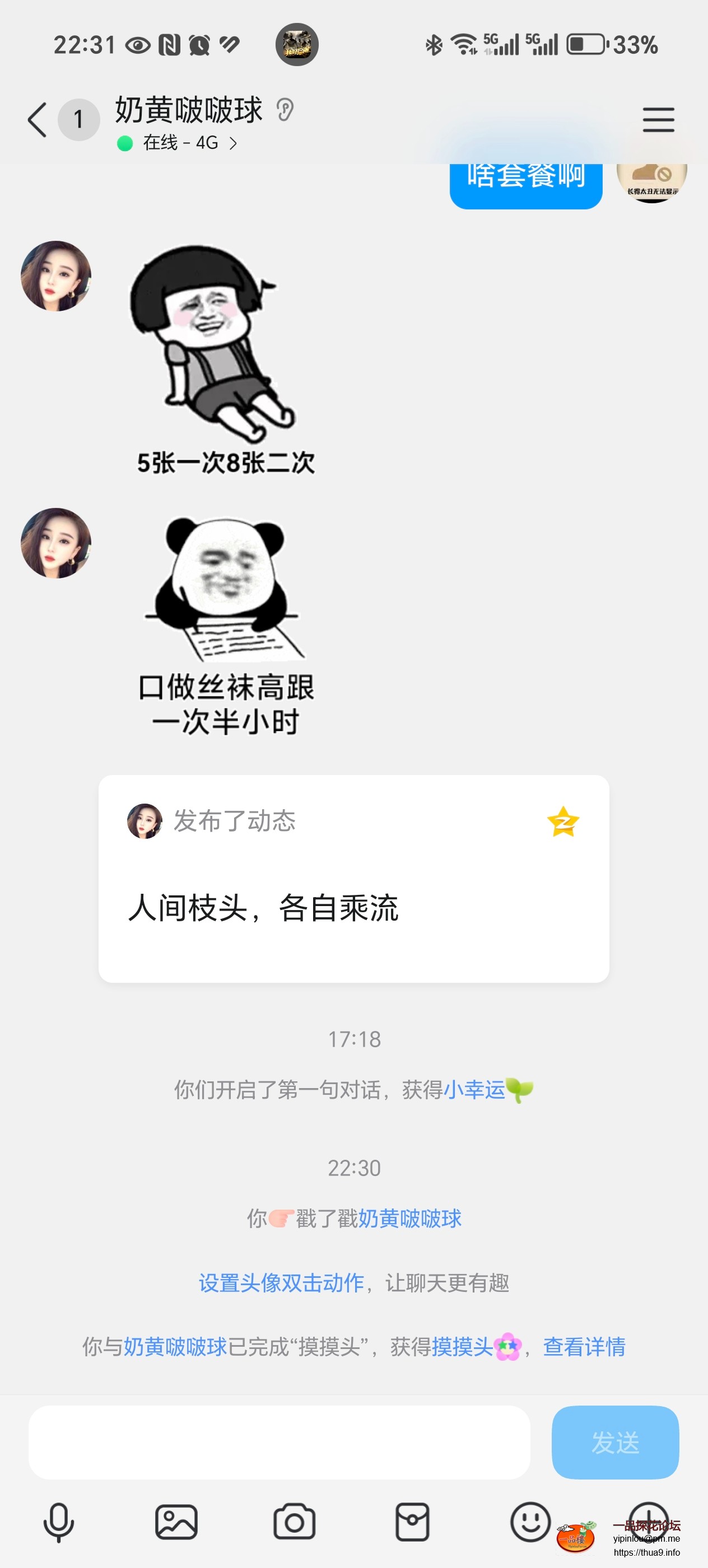The width and height of the screenshot is (708, 1568).
Task: Tap the 小幸运 link
Action: 474,1089
